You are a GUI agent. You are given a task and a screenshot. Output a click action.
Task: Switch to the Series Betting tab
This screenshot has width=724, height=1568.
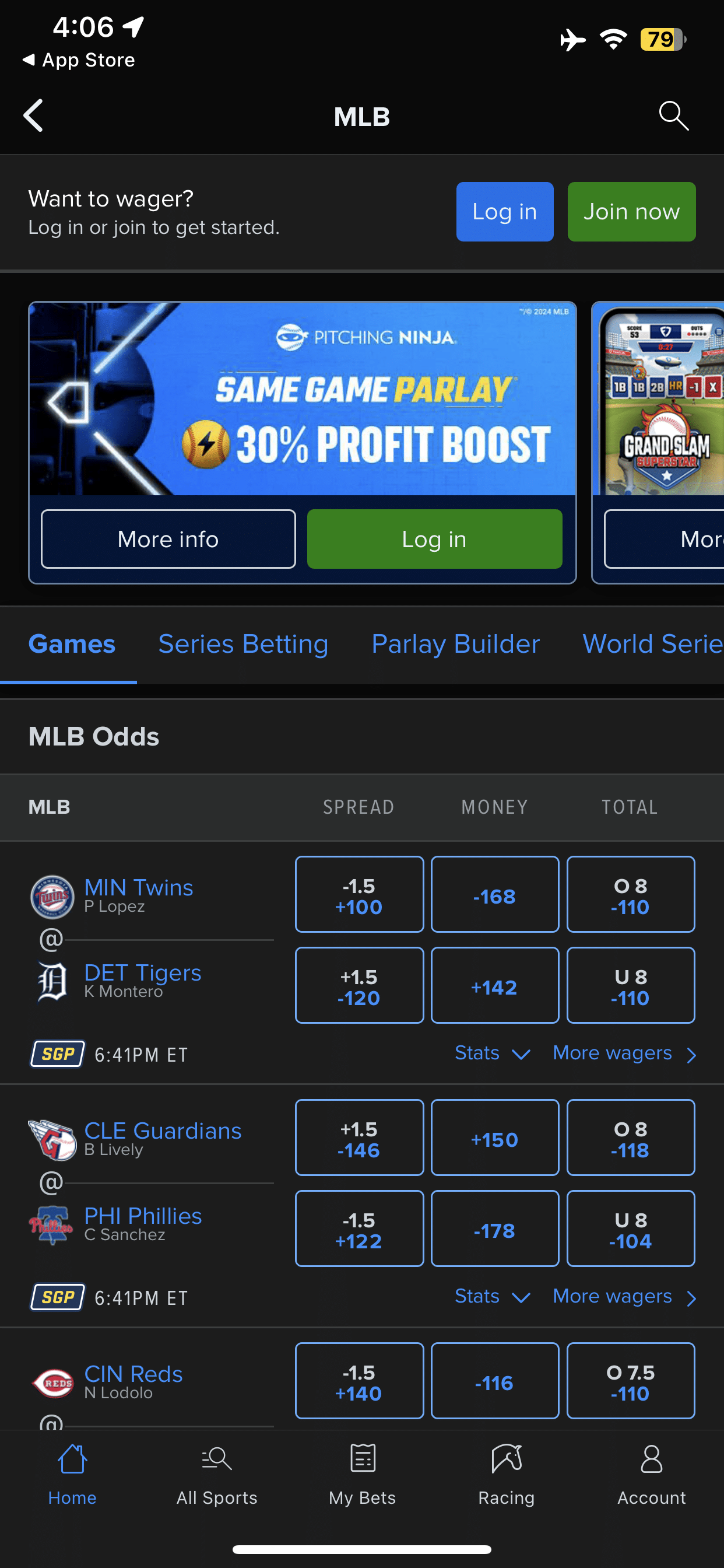pyautogui.click(x=242, y=643)
